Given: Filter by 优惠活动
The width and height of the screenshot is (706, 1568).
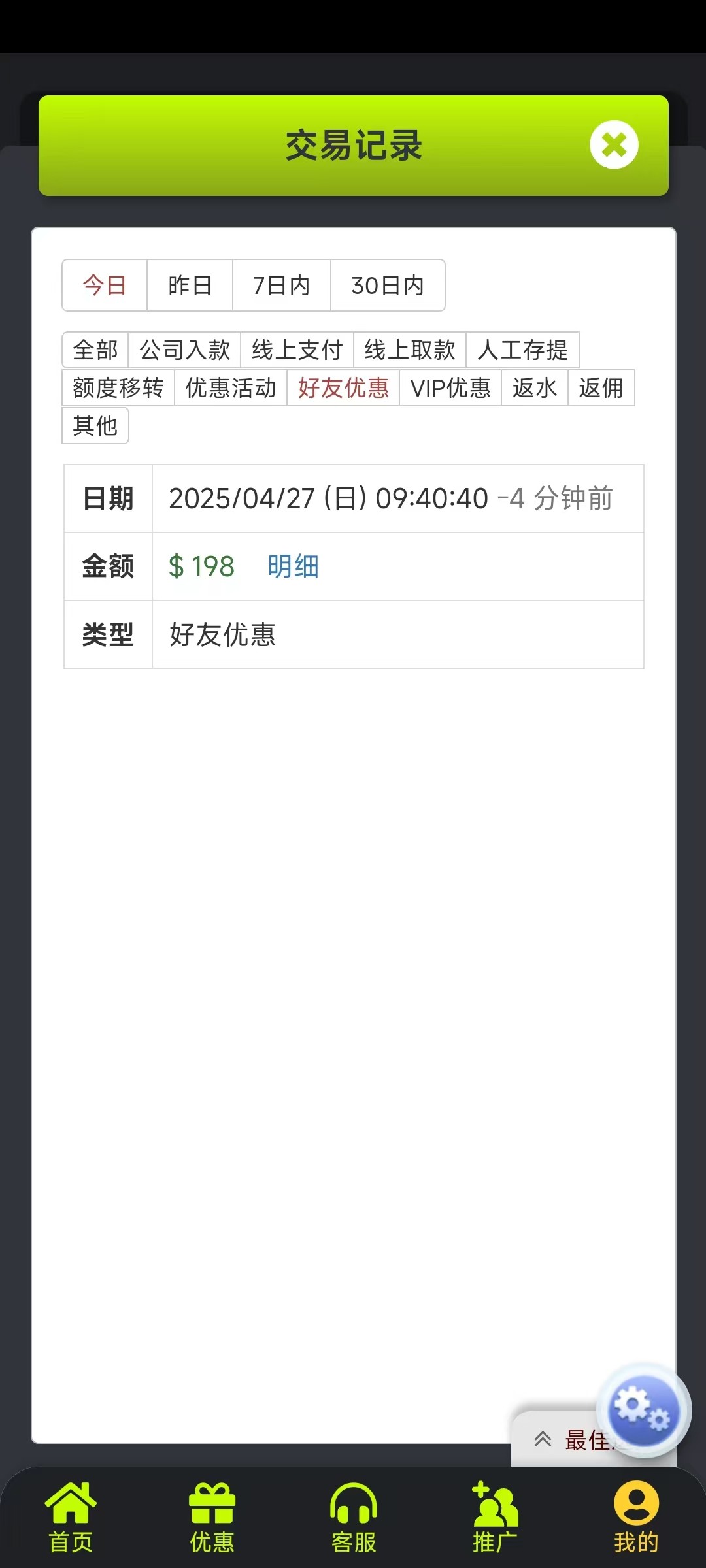Looking at the screenshot, I should click(231, 388).
